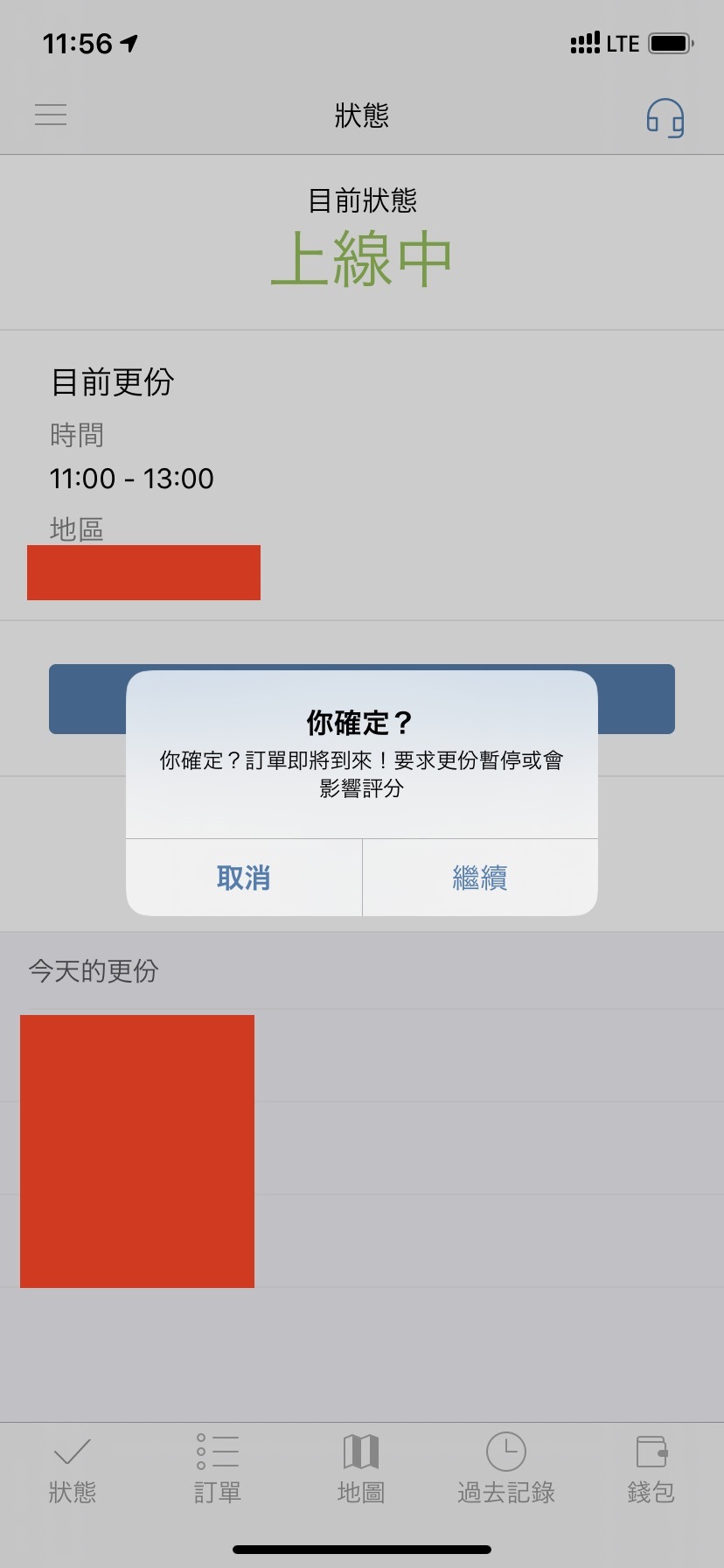Select the 狀態 tab
Viewport: 724px width, 1568px height.
(73, 1470)
